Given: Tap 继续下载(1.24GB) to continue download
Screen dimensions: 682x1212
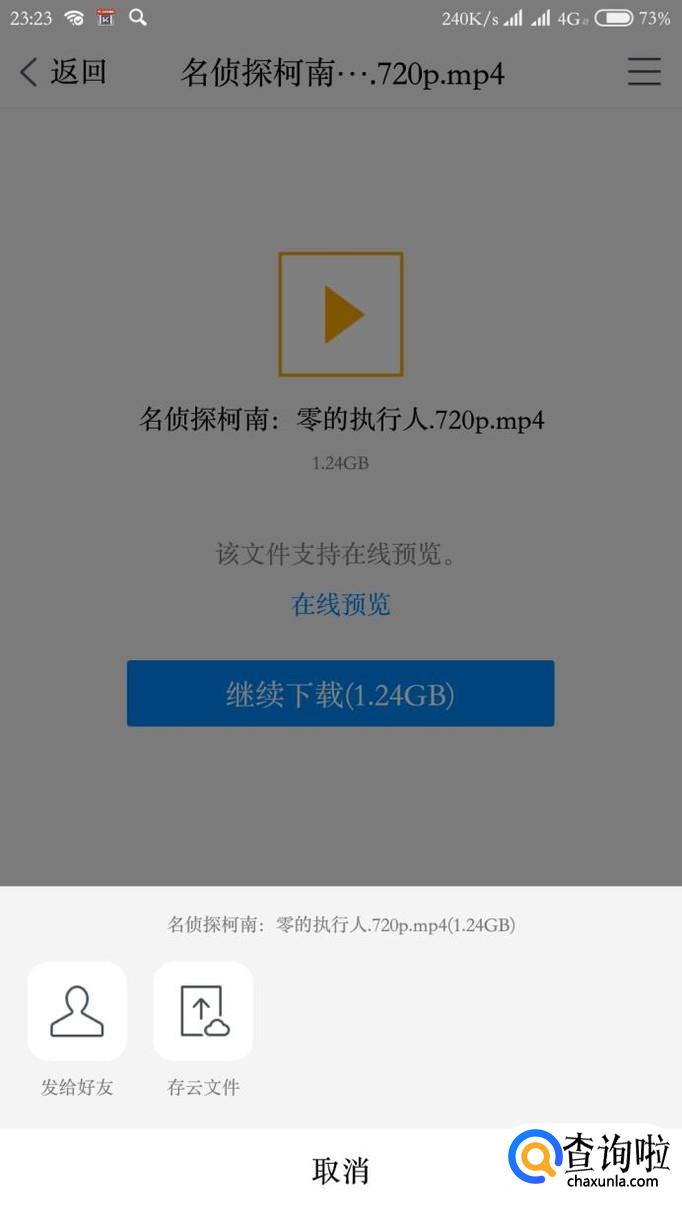Looking at the screenshot, I should 340,694.
